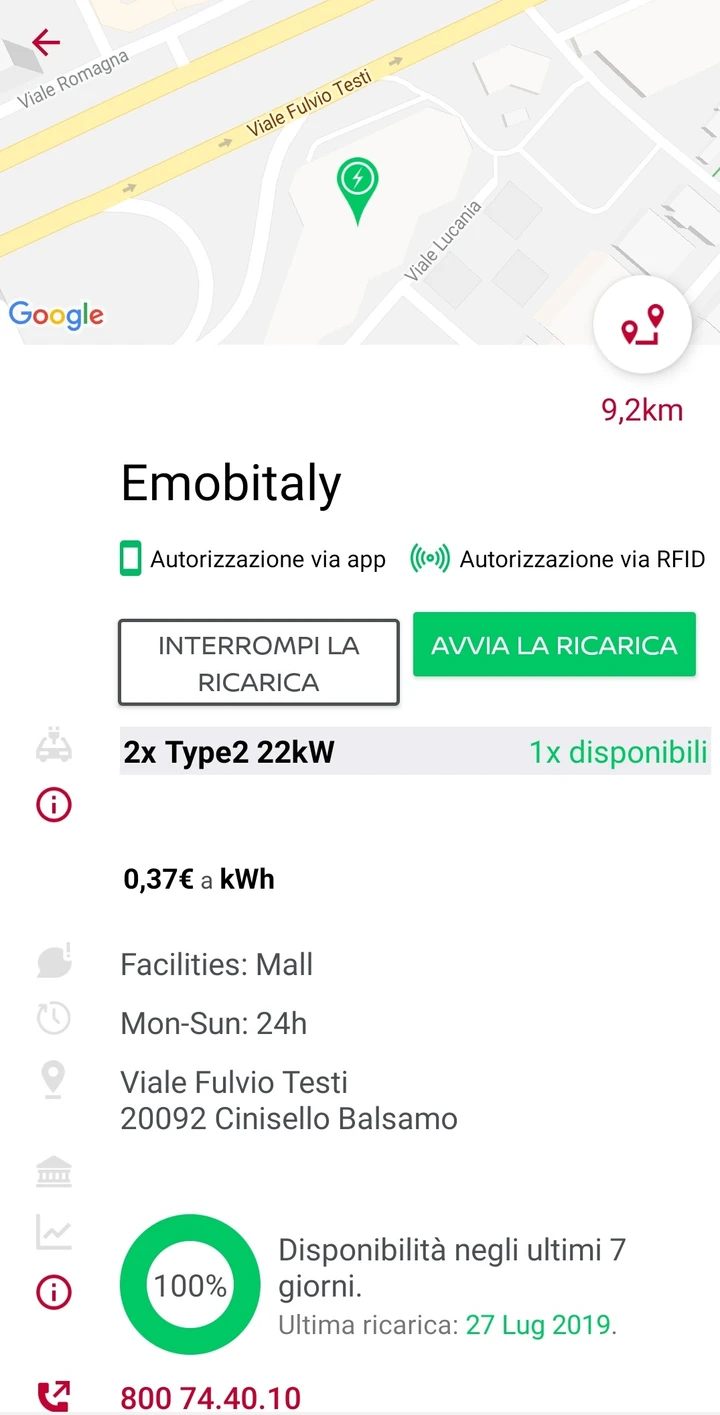Select the 2x Type2 22kW connector row
Screen dimensions: 720x1415
point(415,751)
